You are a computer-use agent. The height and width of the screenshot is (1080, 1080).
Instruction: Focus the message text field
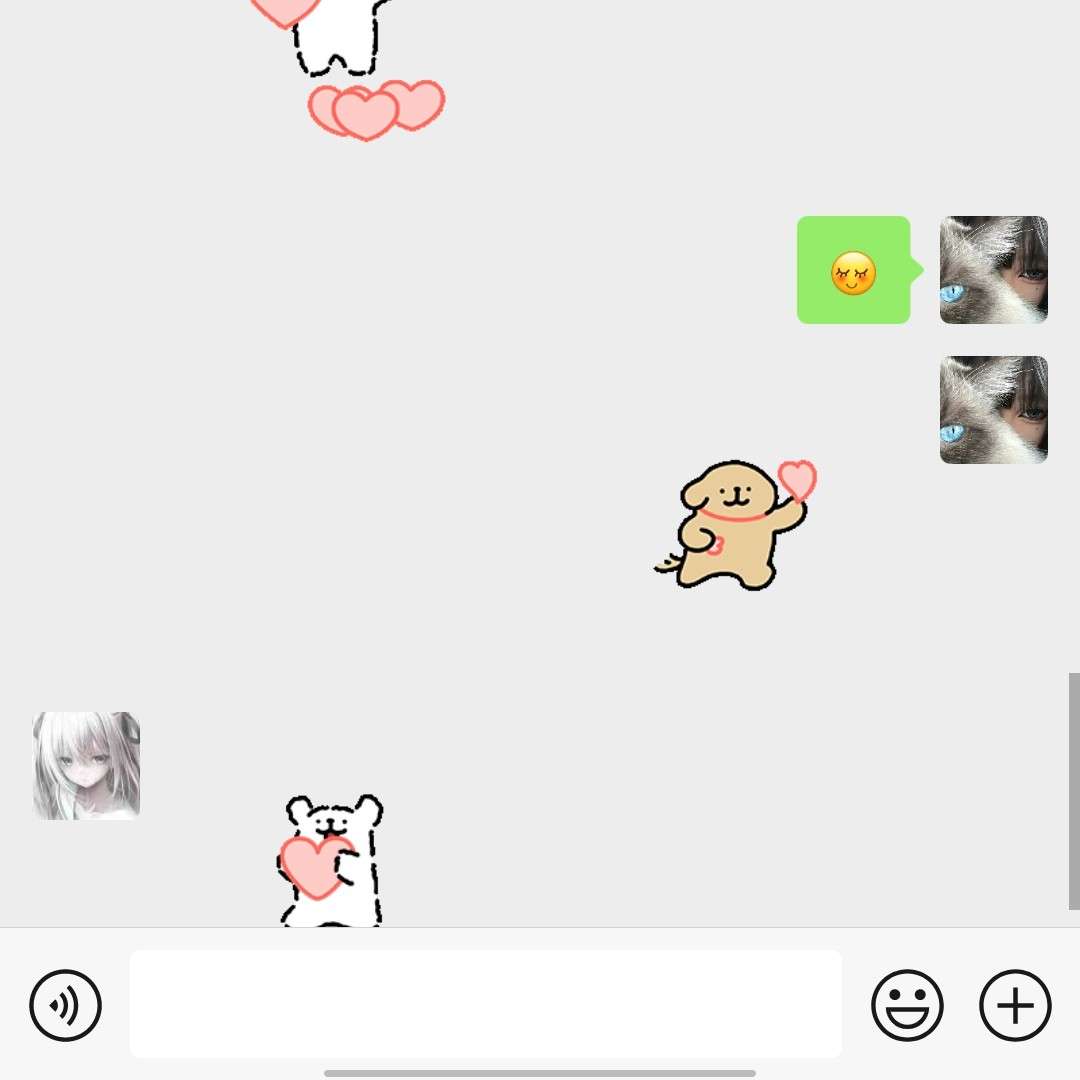[485, 1004]
